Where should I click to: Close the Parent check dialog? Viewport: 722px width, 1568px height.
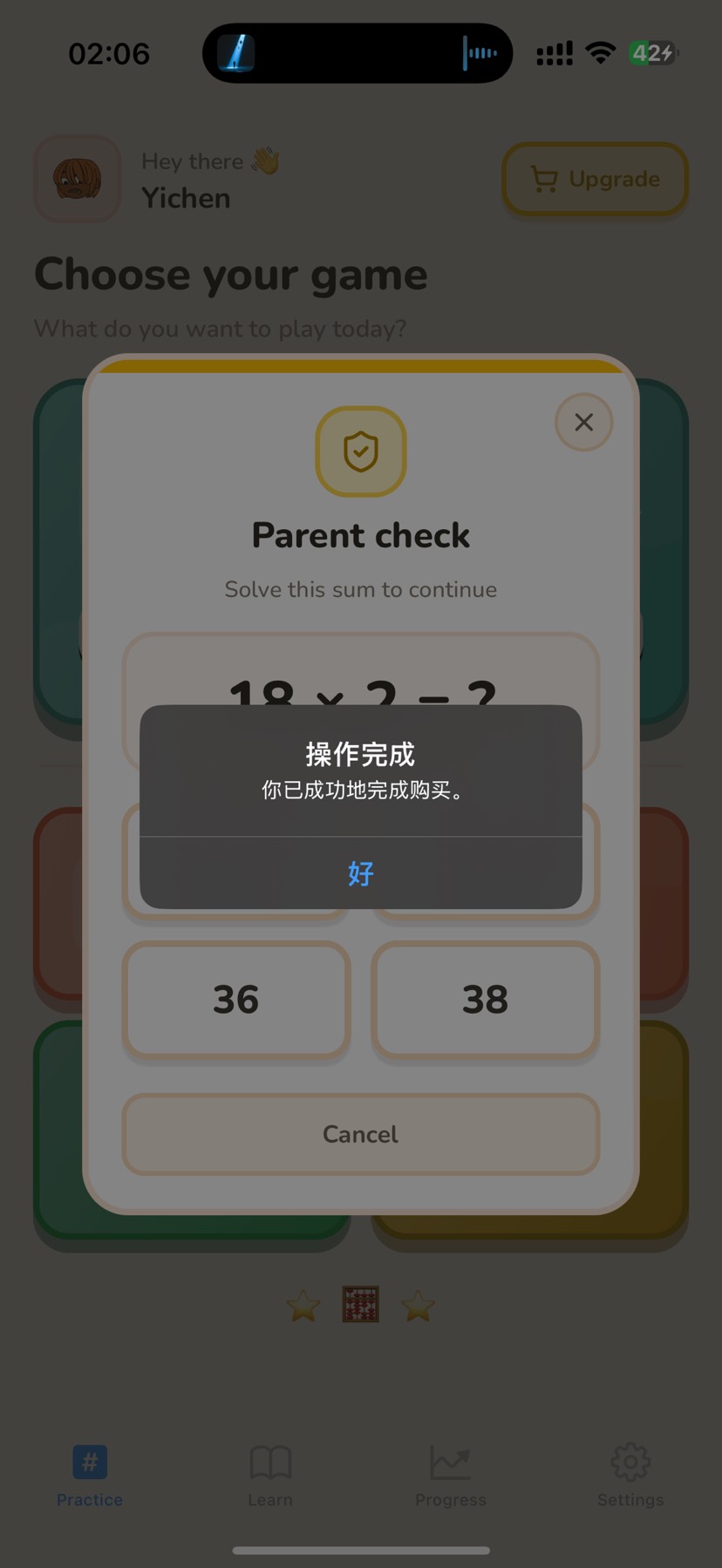(x=583, y=423)
